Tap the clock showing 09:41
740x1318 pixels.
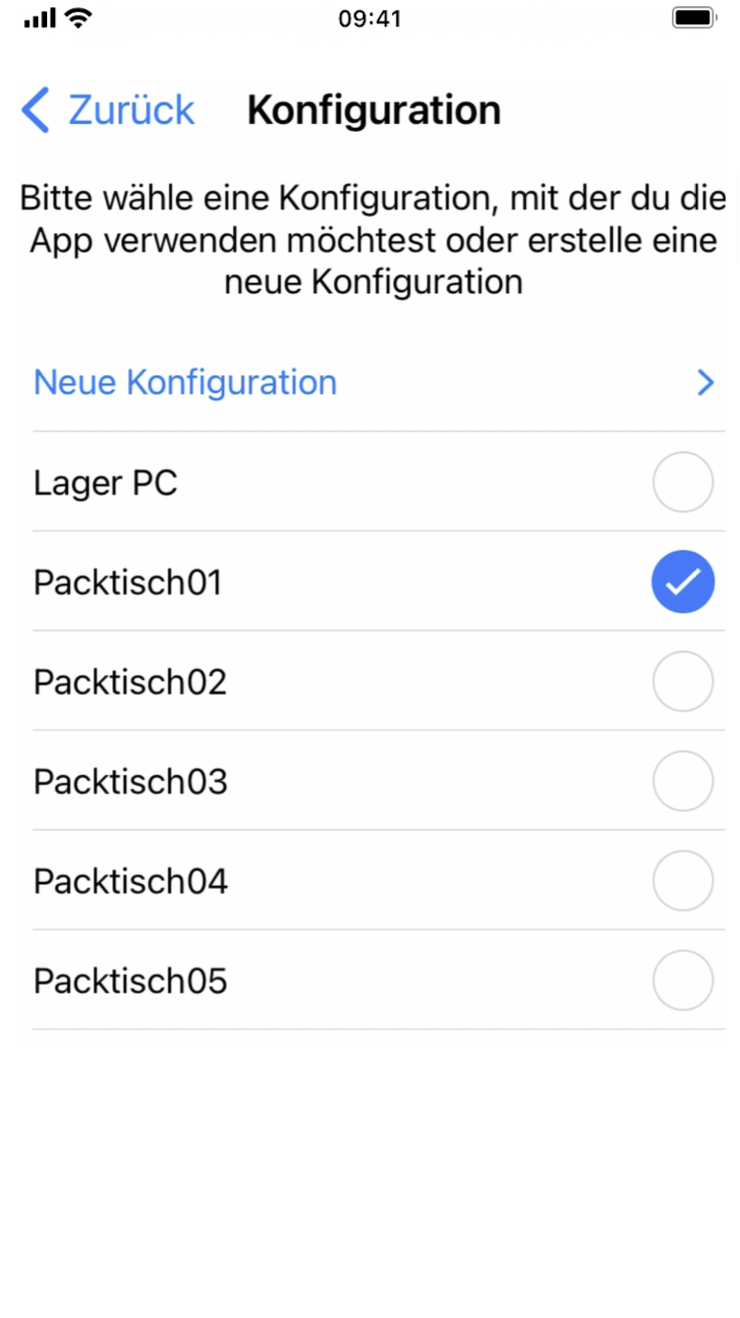(370, 18)
